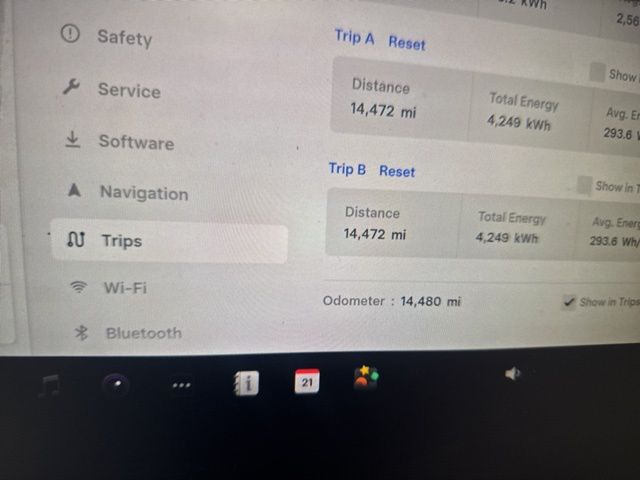Open Navigation settings
This screenshot has height=480, width=640.
tap(142, 193)
